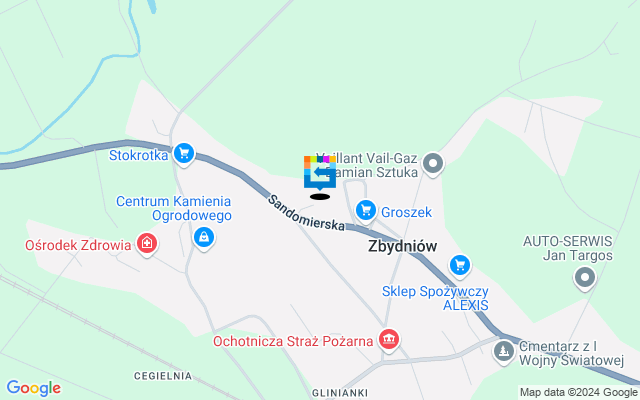Viewport: 640px width, 400px height.
Task: Open the Vaillant Vail-Gaz Damian Sztuka pin
Action: tap(432, 164)
